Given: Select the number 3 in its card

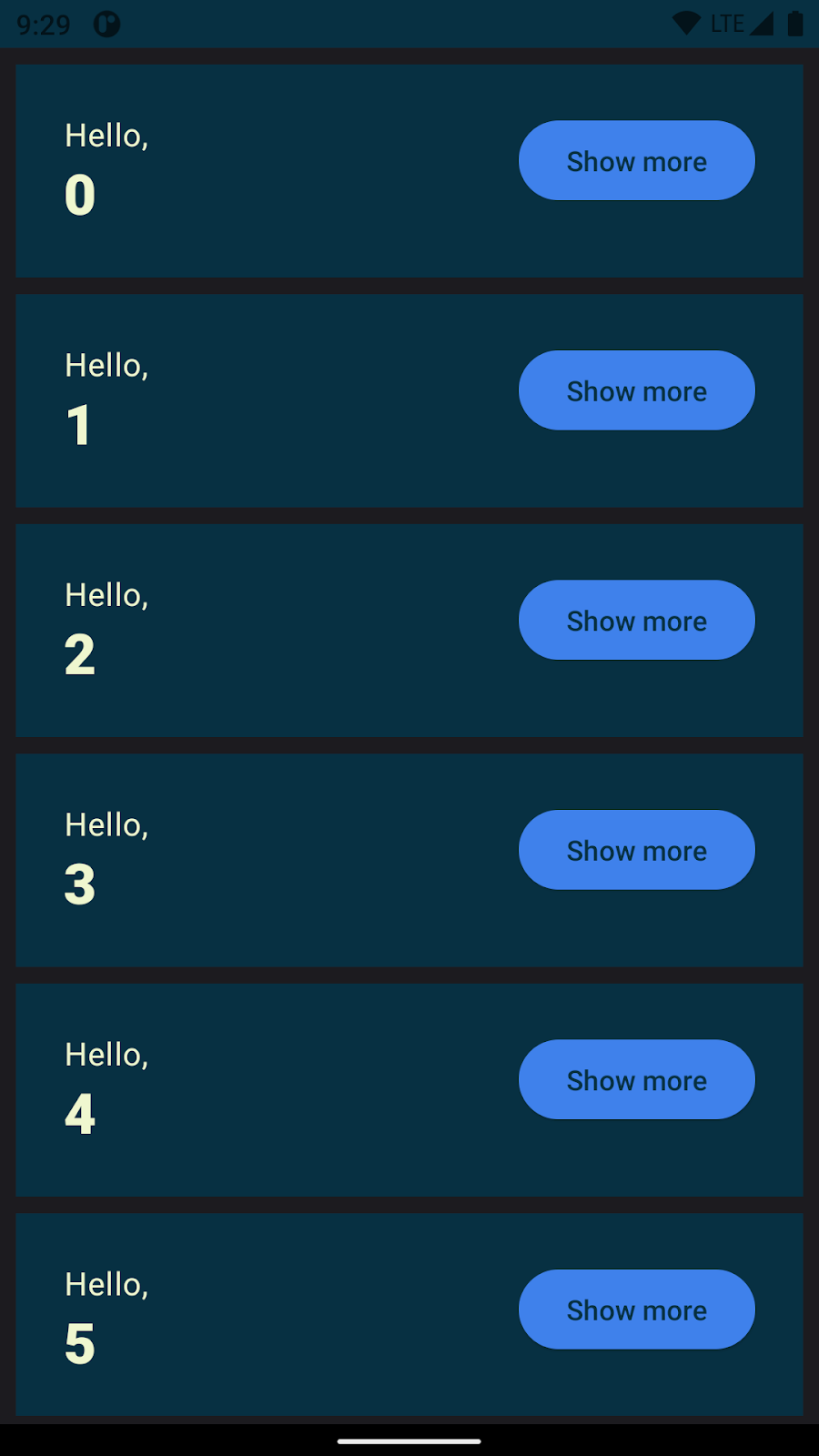Looking at the screenshot, I should point(79,883).
